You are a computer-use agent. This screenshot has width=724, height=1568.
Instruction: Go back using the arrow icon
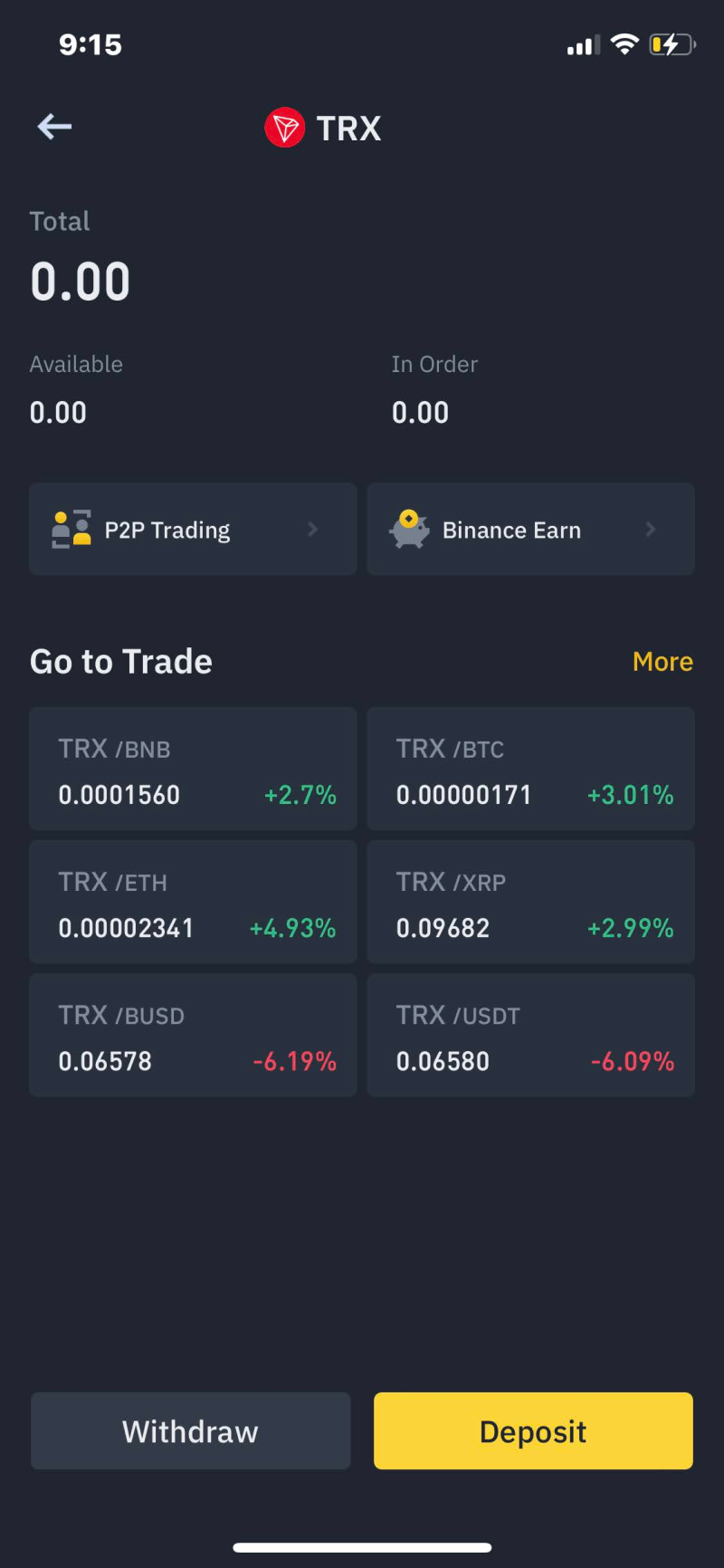[54, 127]
